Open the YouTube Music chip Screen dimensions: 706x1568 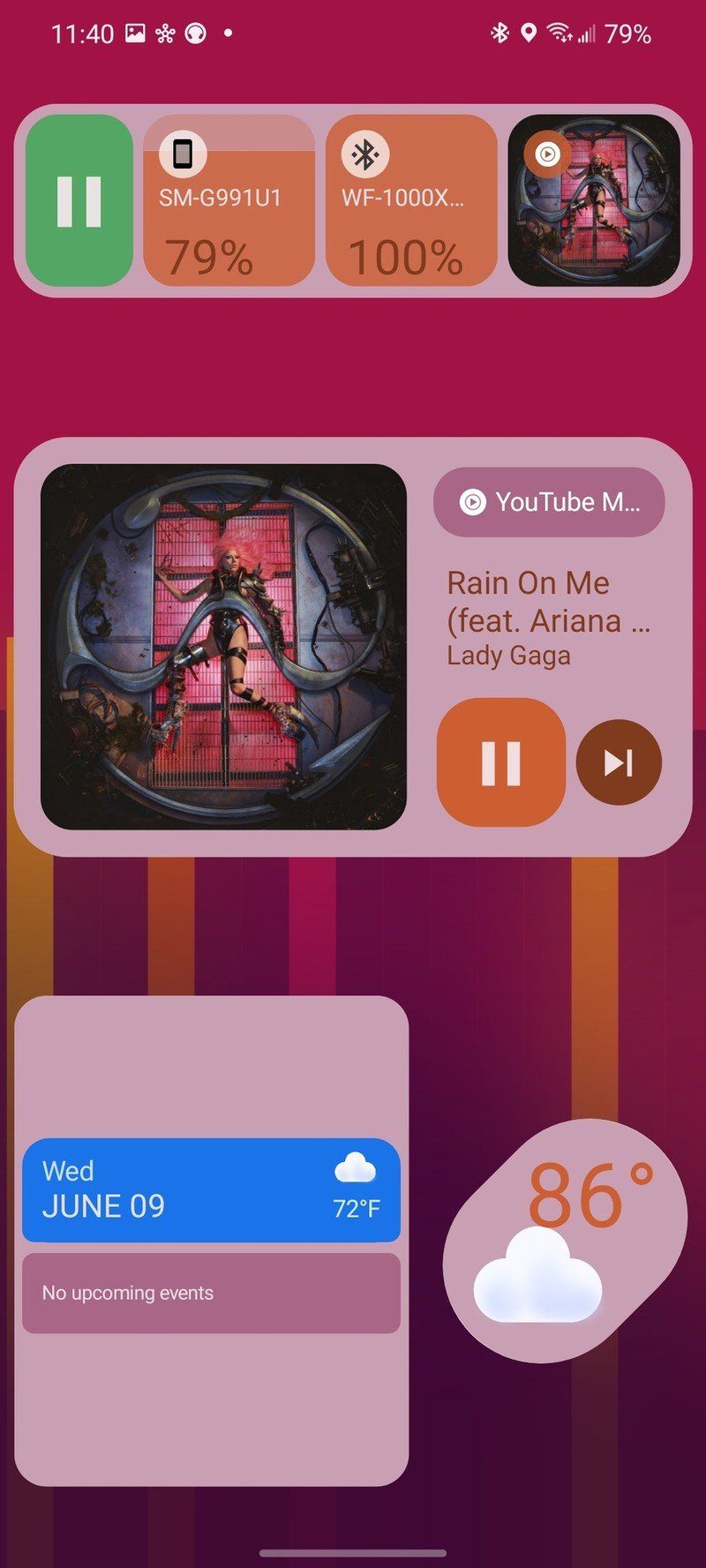pyautogui.click(x=549, y=502)
